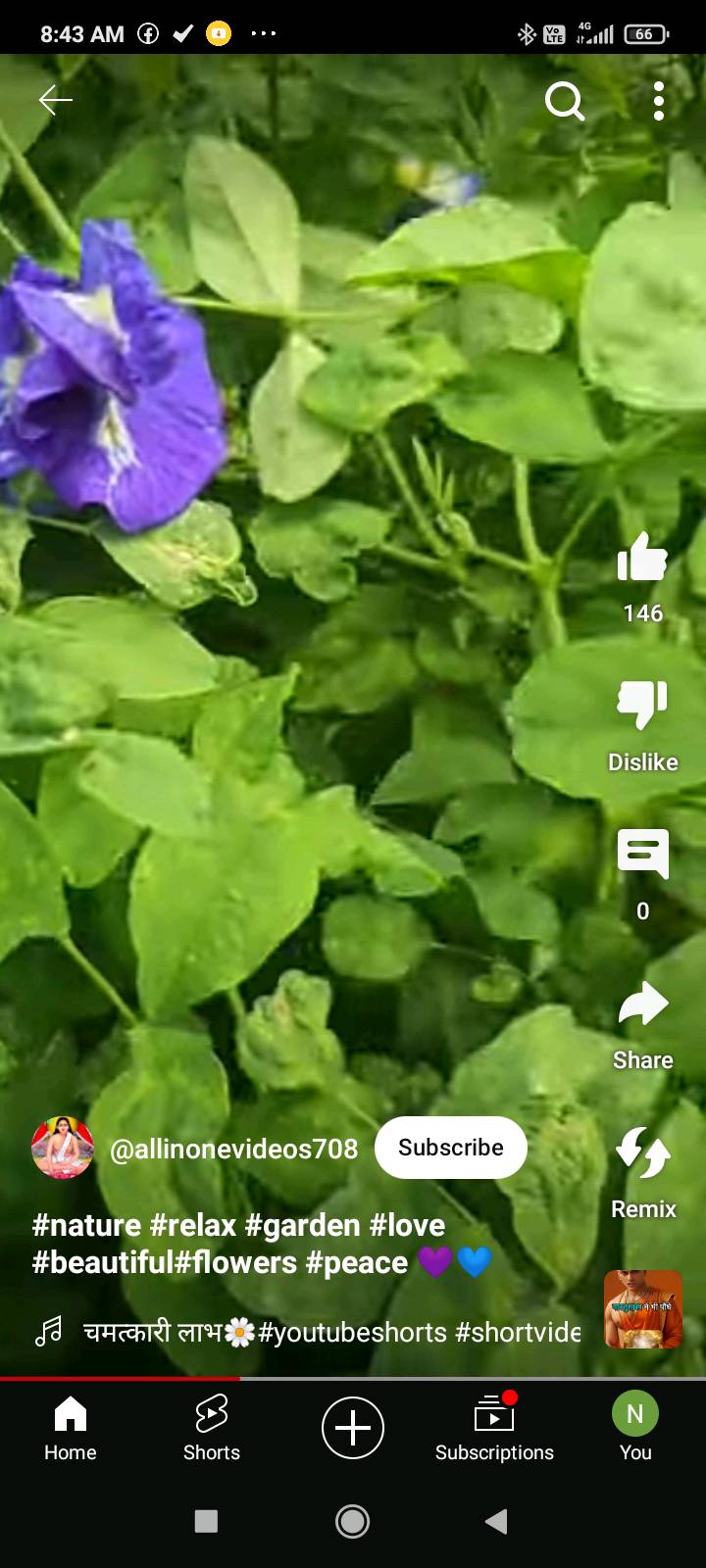Subscribe to @allinonevideos708
This screenshot has height=1568, width=706.
[x=450, y=1148]
